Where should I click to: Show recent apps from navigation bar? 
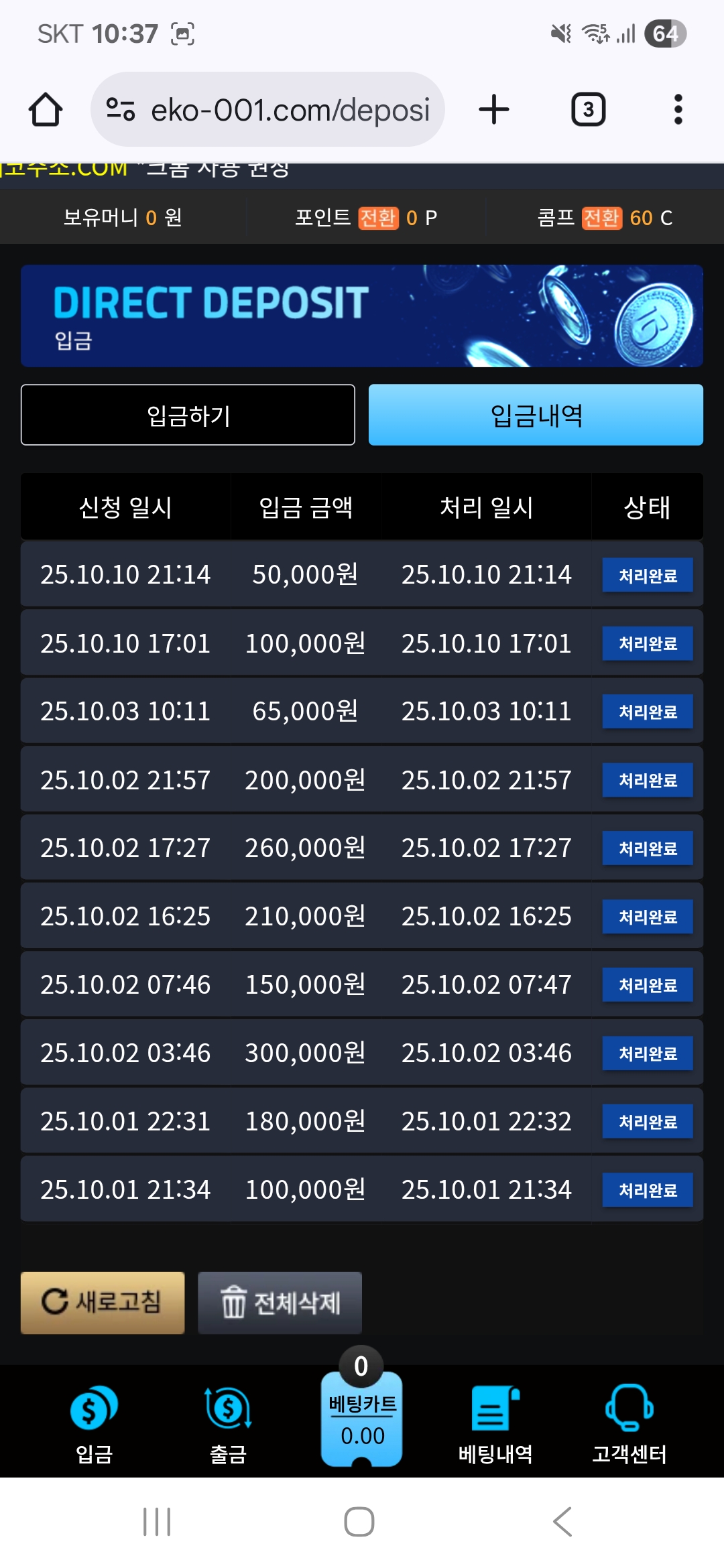click(x=157, y=1522)
